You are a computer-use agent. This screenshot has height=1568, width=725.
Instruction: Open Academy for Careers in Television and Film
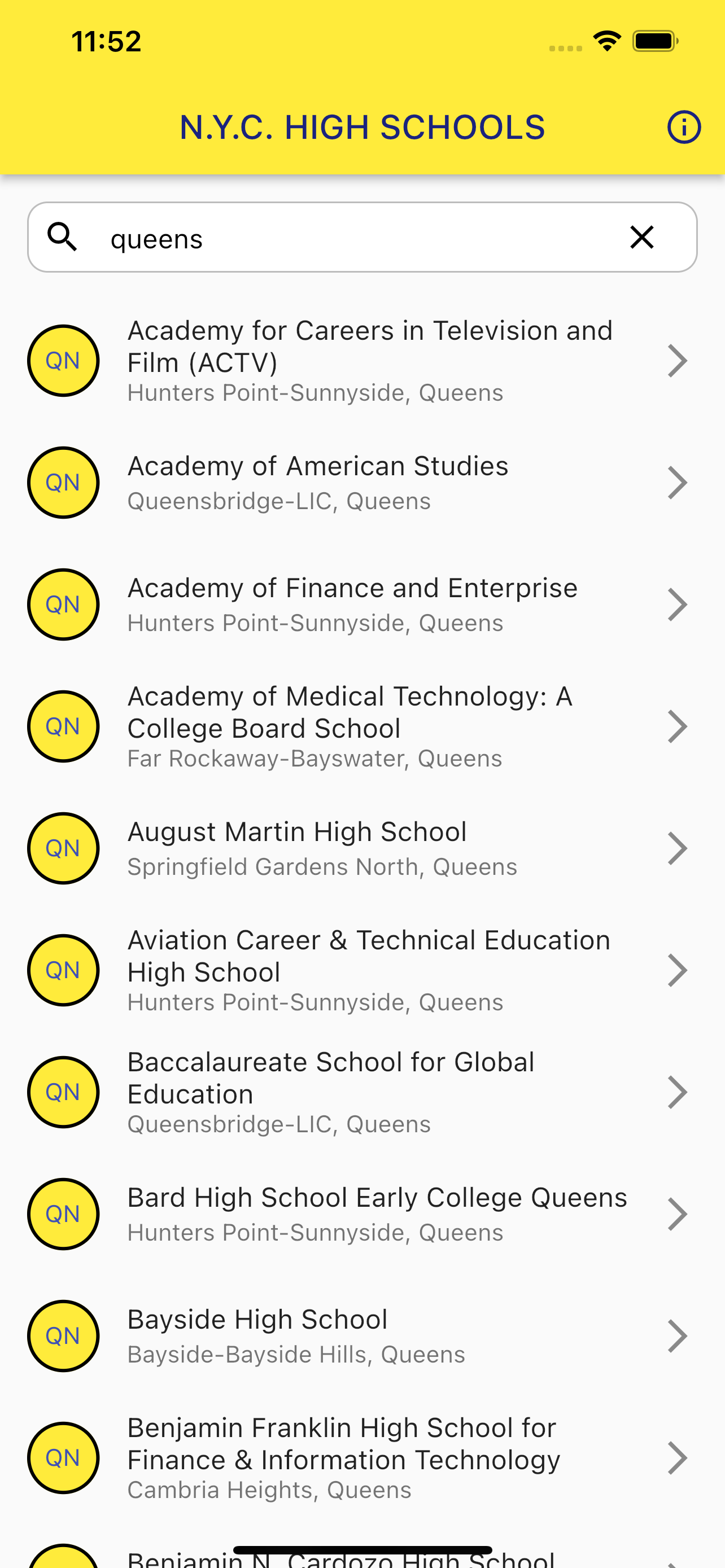[x=362, y=361]
